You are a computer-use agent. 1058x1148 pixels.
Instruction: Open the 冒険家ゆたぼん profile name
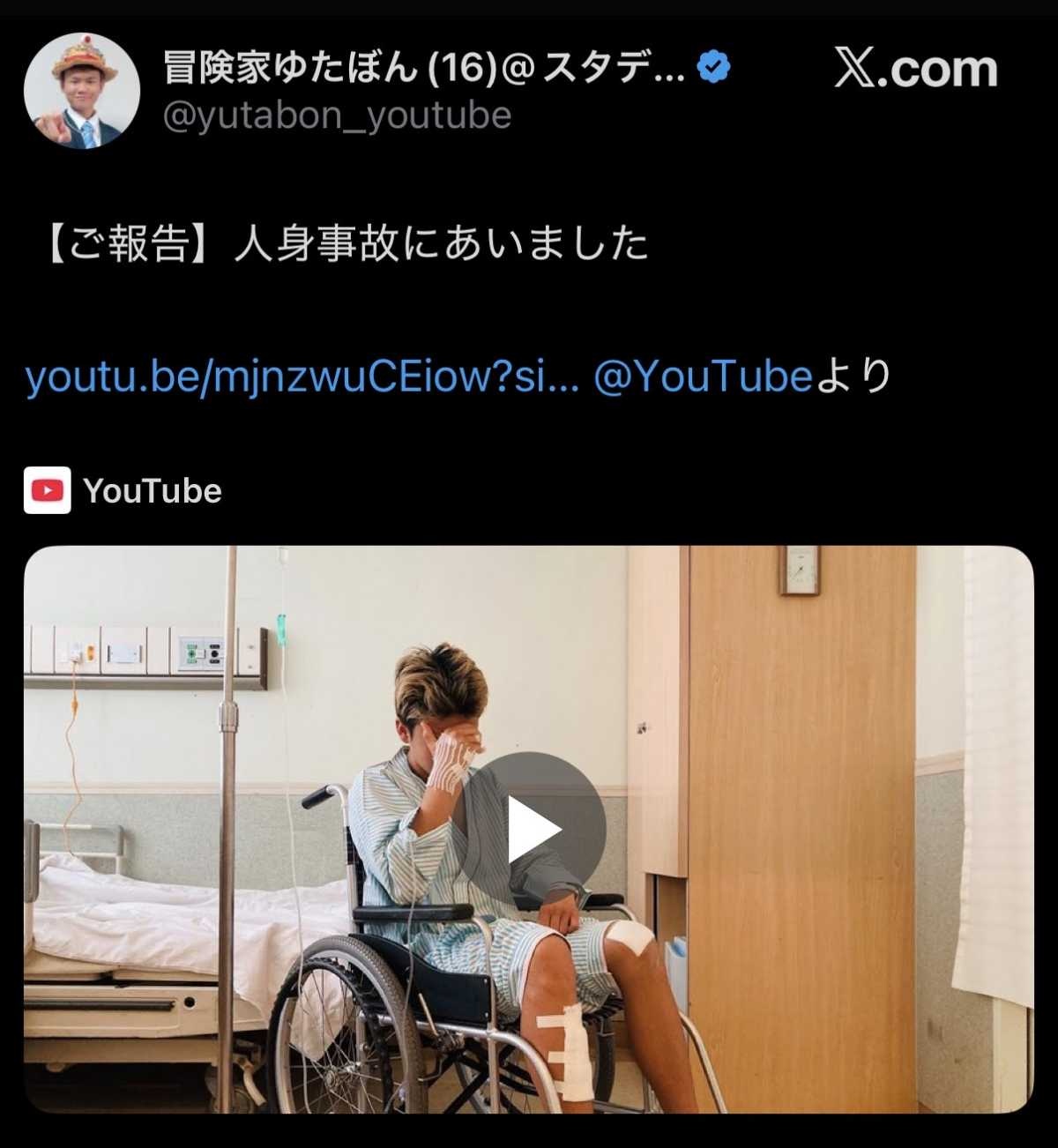423,68
